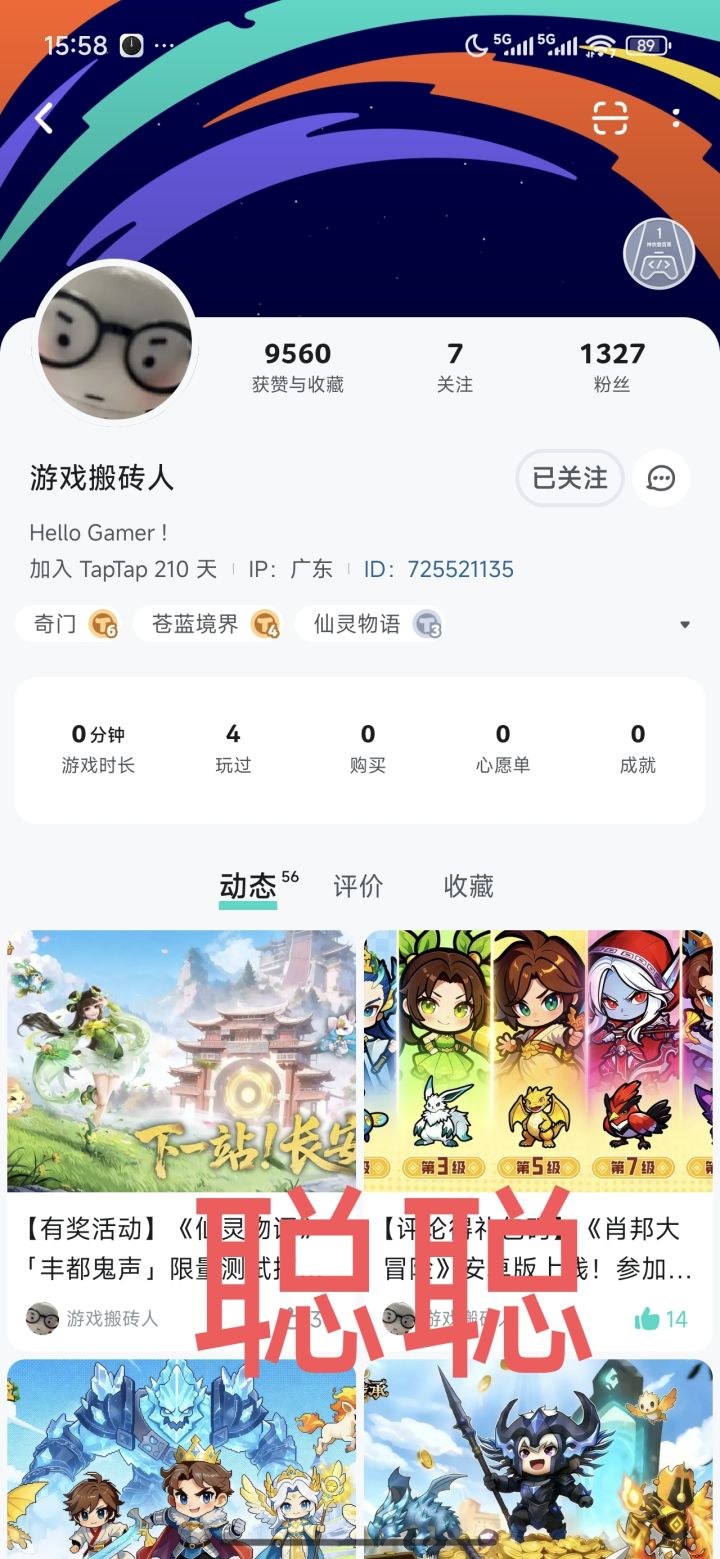Open the 仙灵物语 丰都鬼声 post thumbnail
The image size is (720, 1559).
(183, 1062)
